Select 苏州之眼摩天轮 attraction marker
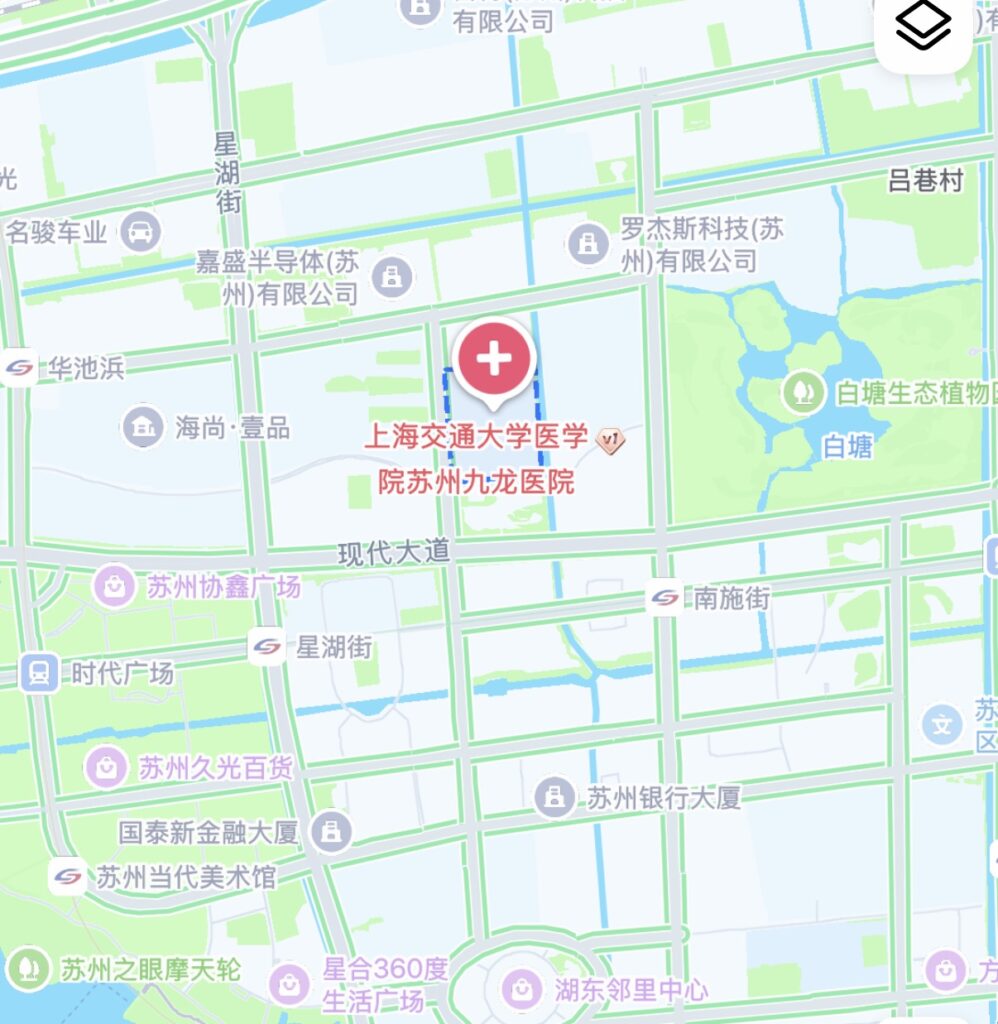Image resolution: width=998 pixels, height=1024 pixels. coord(28,967)
